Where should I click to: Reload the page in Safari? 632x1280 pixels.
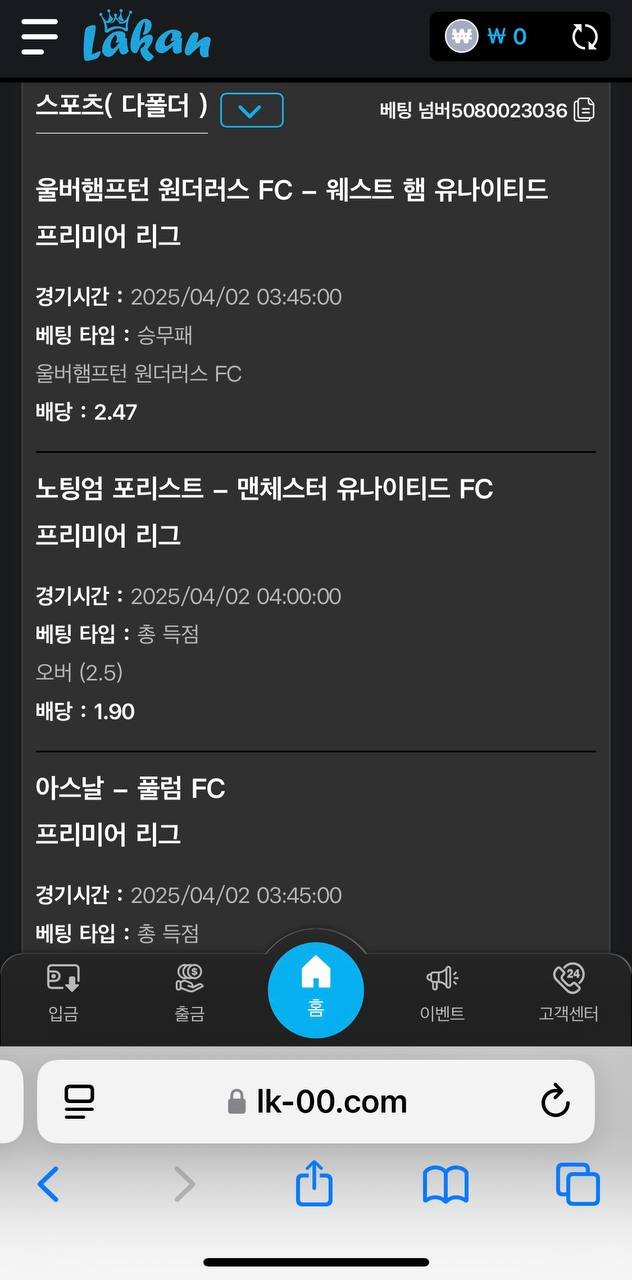tap(555, 1102)
